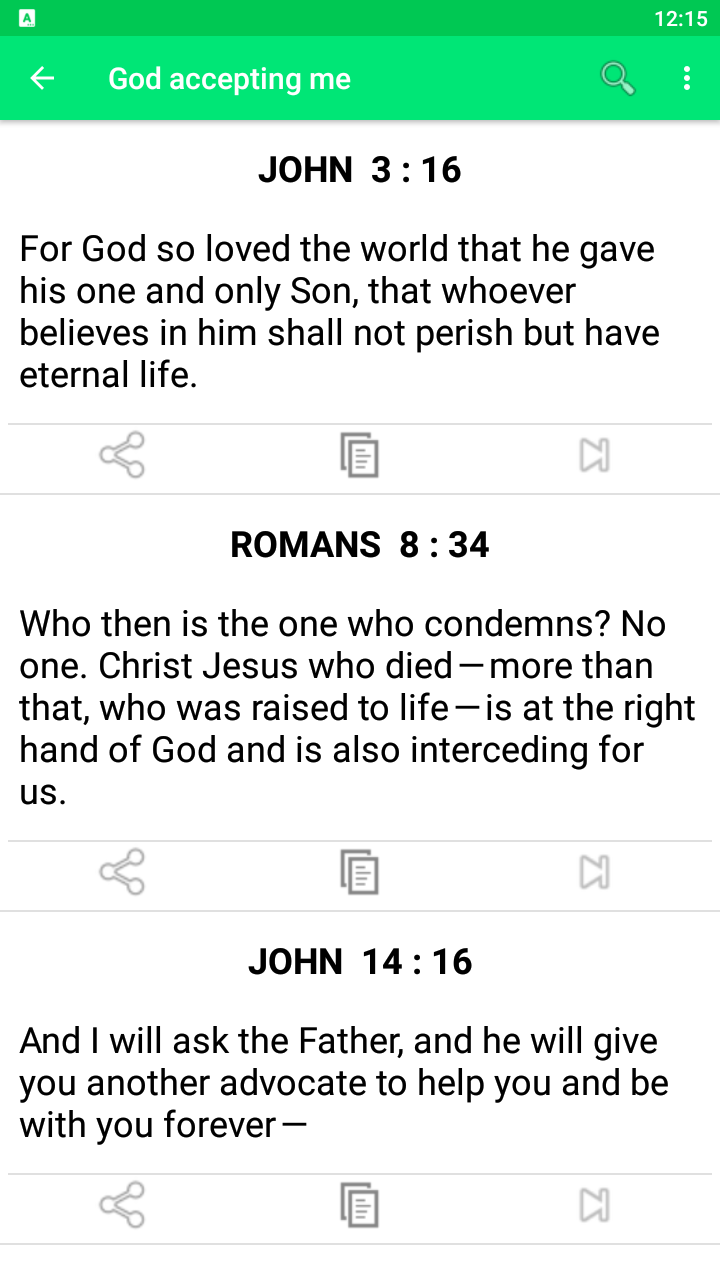
Task: Tap the God accepting me title
Action: pos(229,78)
